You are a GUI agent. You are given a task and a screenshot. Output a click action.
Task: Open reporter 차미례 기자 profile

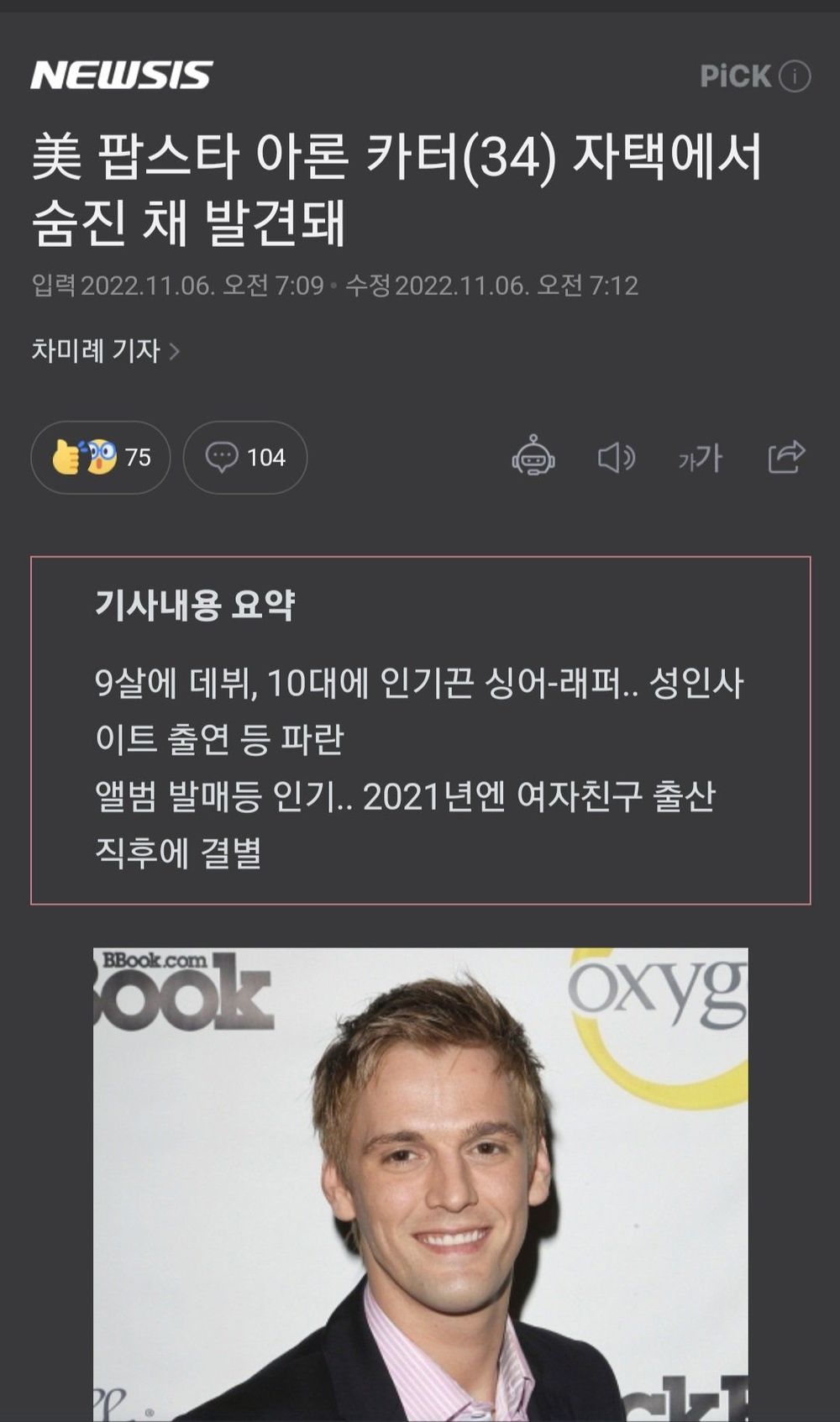[x=105, y=350]
